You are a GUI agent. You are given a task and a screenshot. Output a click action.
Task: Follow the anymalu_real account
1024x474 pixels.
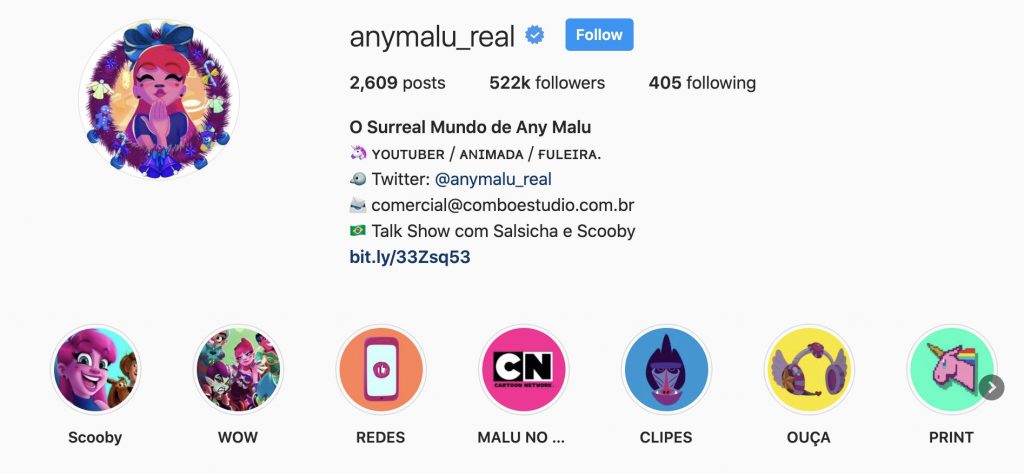pyautogui.click(x=599, y=35)
